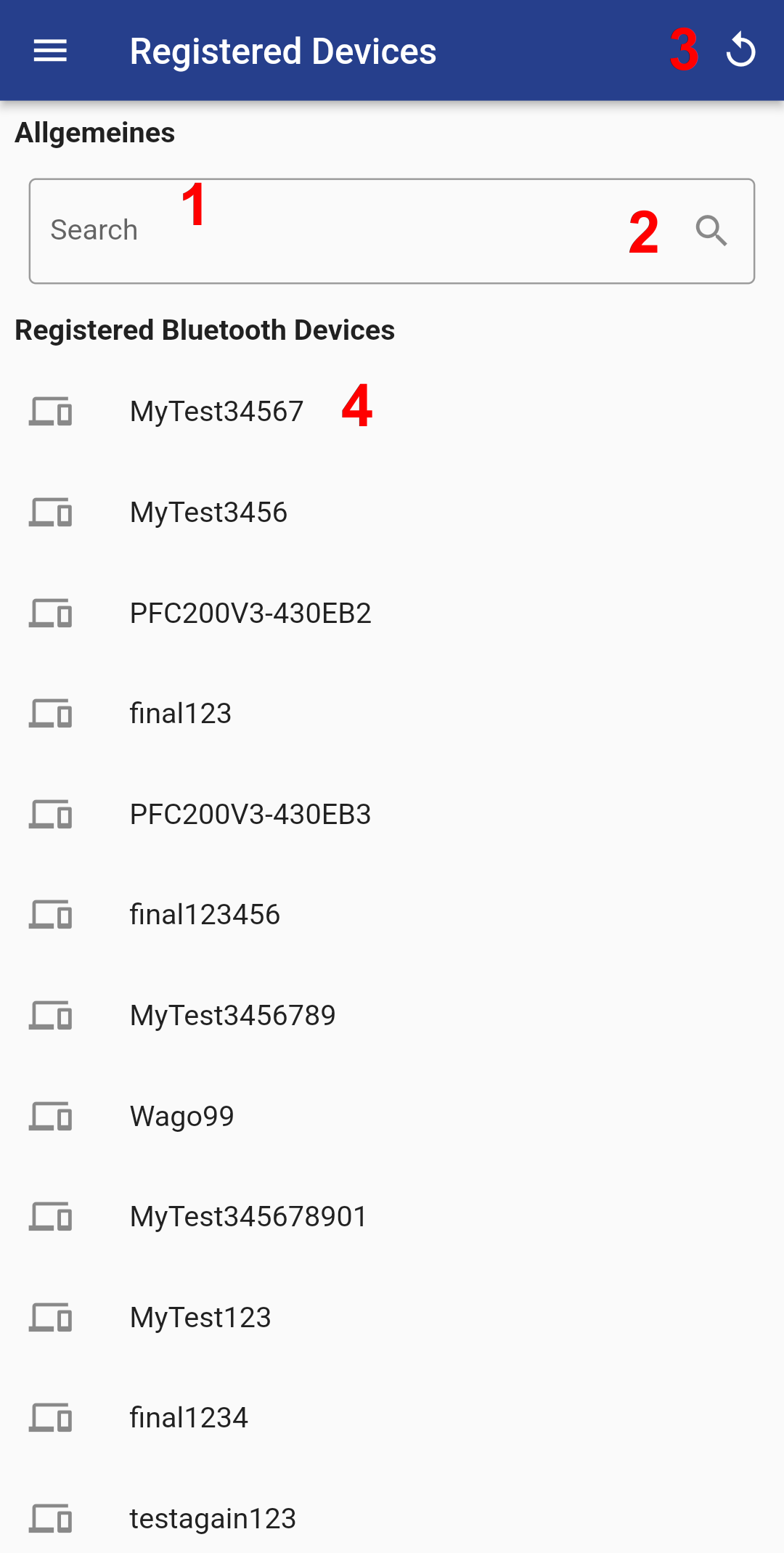Open PFC200V3-430EB2 device entry
This screenshot has height=1553, width=784.
pos(392,613)
